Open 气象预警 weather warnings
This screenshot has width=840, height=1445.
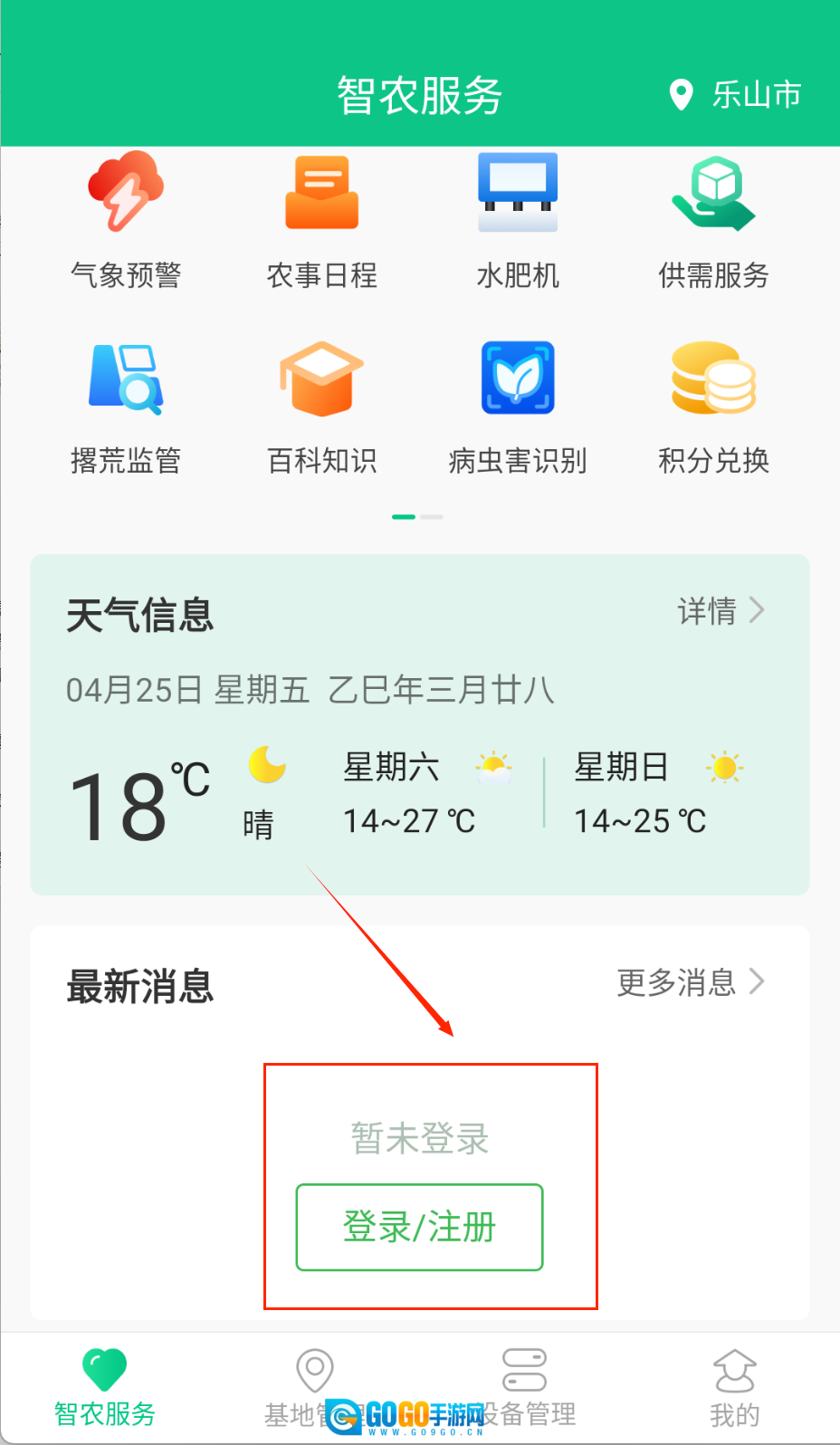click(x=126, y=219)
